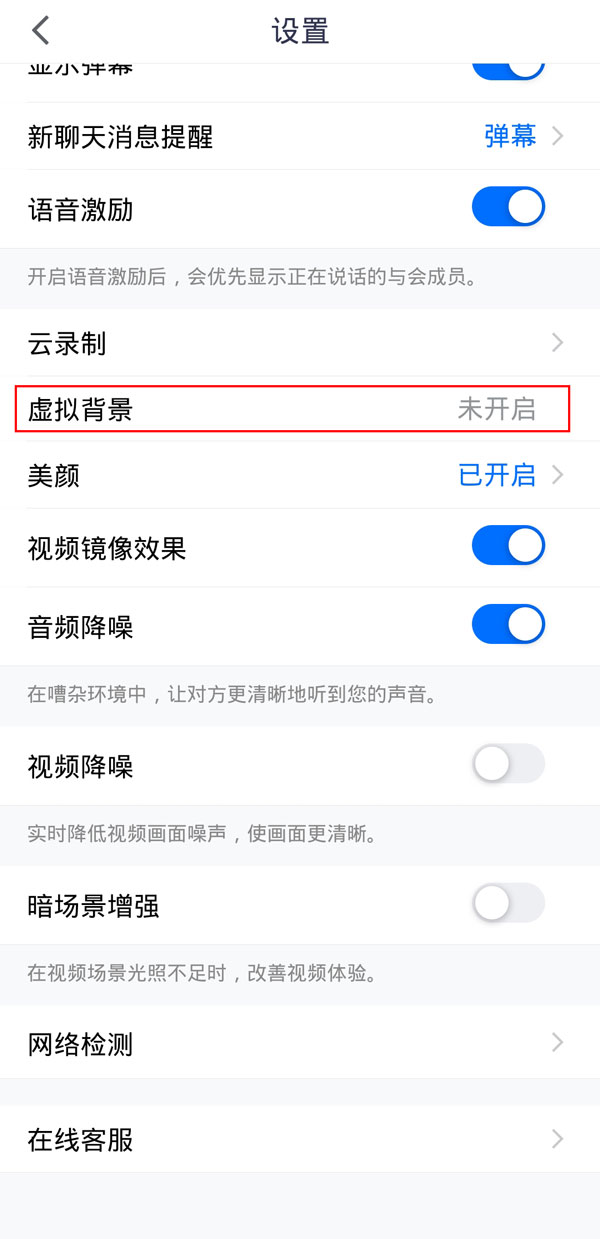Screen dimensions: 600x1239
Task: Go back from the 设置 page
Action: [x=40, y=31]
